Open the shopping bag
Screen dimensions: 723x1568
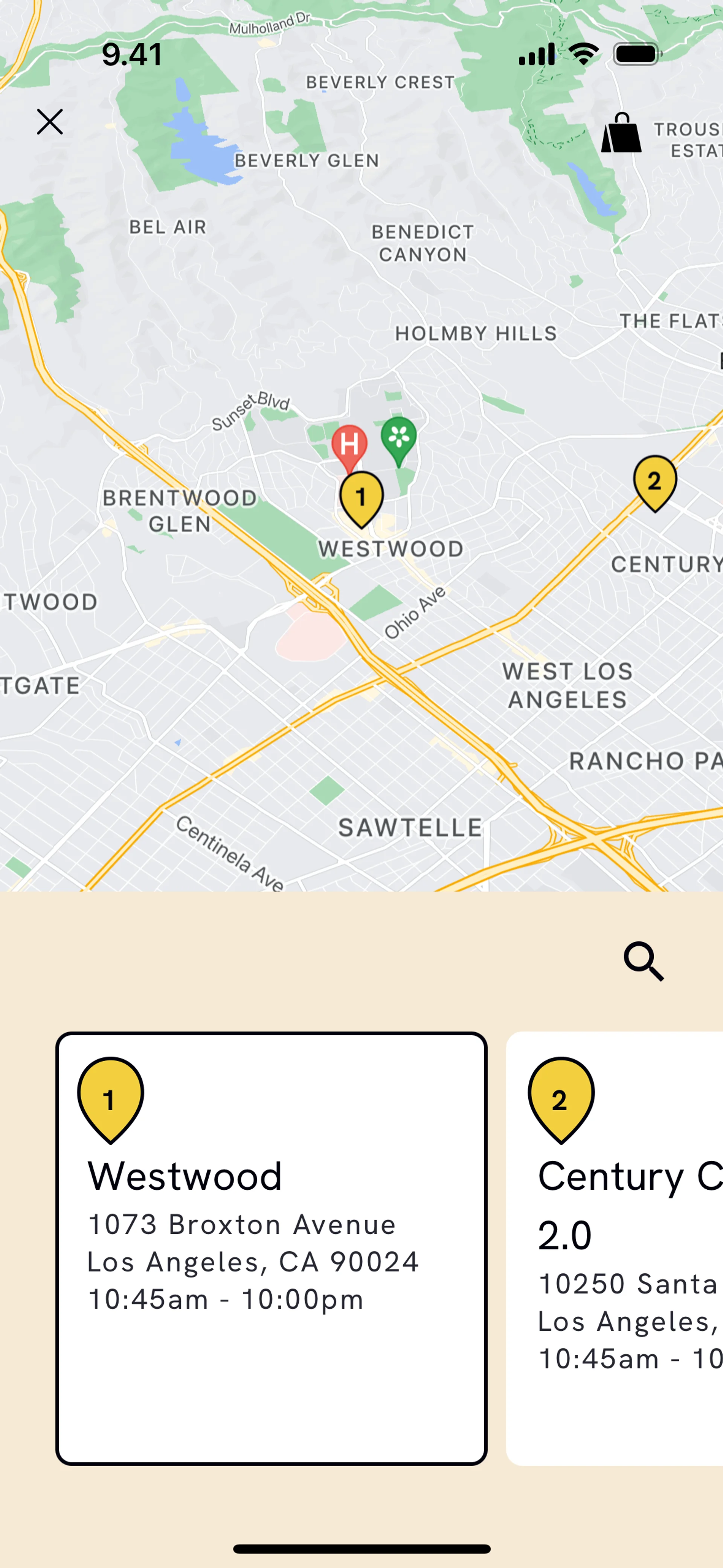[621, 133]
